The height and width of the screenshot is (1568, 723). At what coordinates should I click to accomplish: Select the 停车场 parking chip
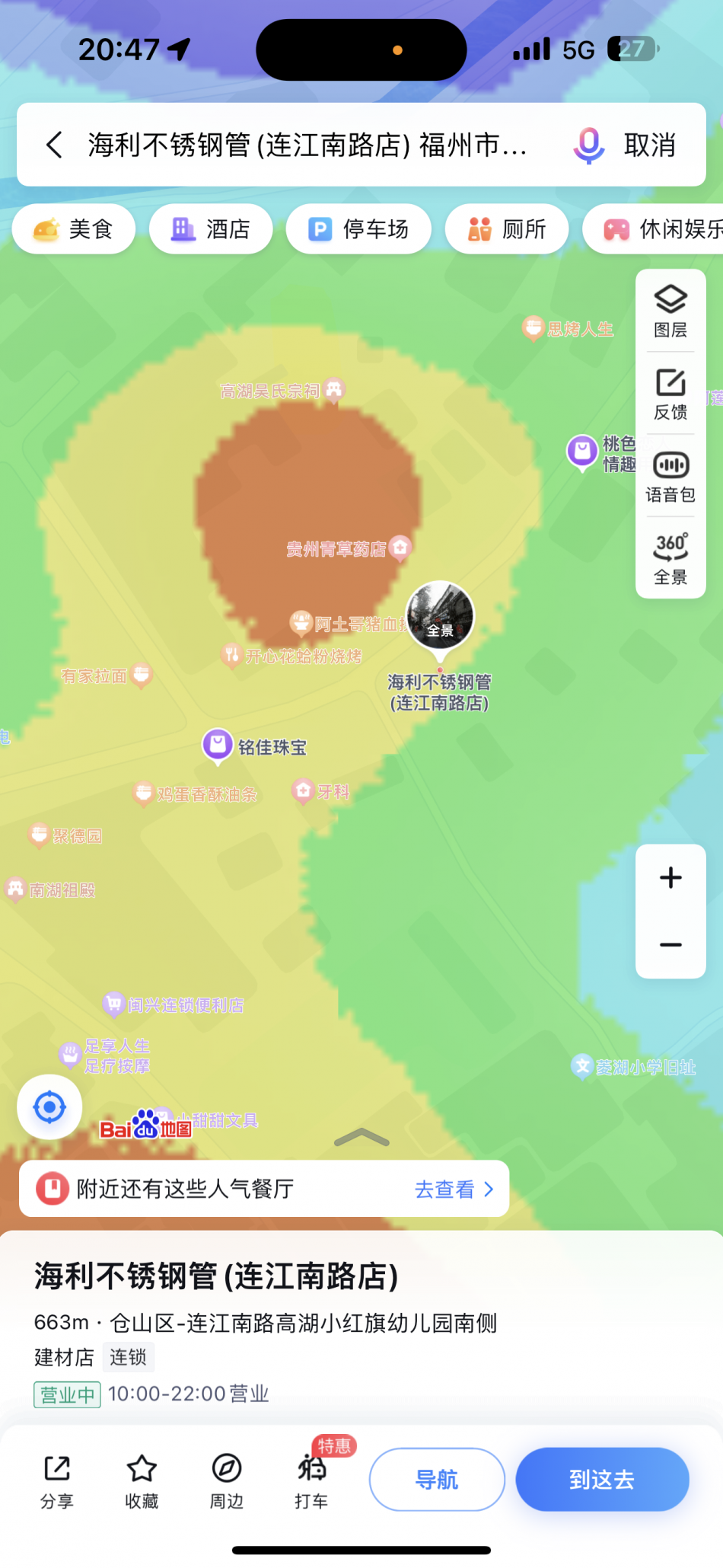[x=358, y=229]
